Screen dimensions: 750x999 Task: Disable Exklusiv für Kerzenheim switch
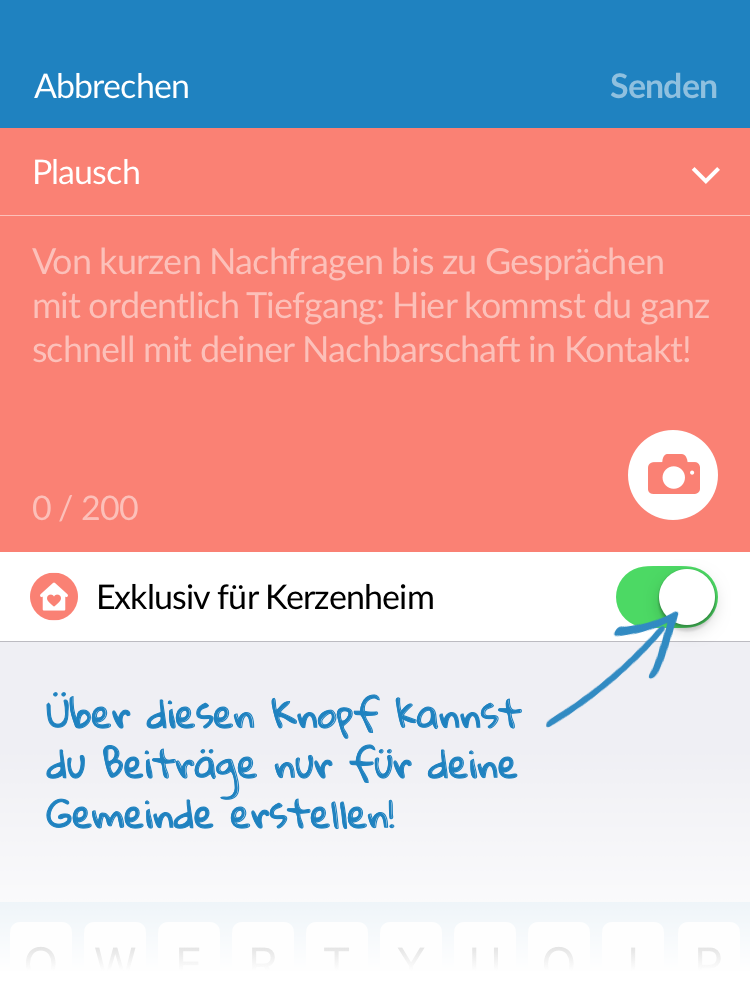tap(667, 597)
